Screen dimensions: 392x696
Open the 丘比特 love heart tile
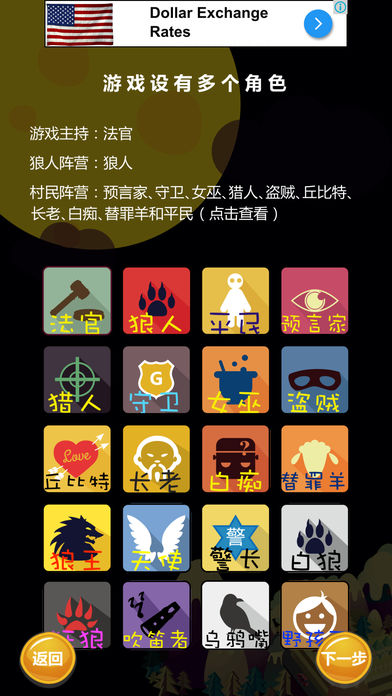(x=77, y=459)
